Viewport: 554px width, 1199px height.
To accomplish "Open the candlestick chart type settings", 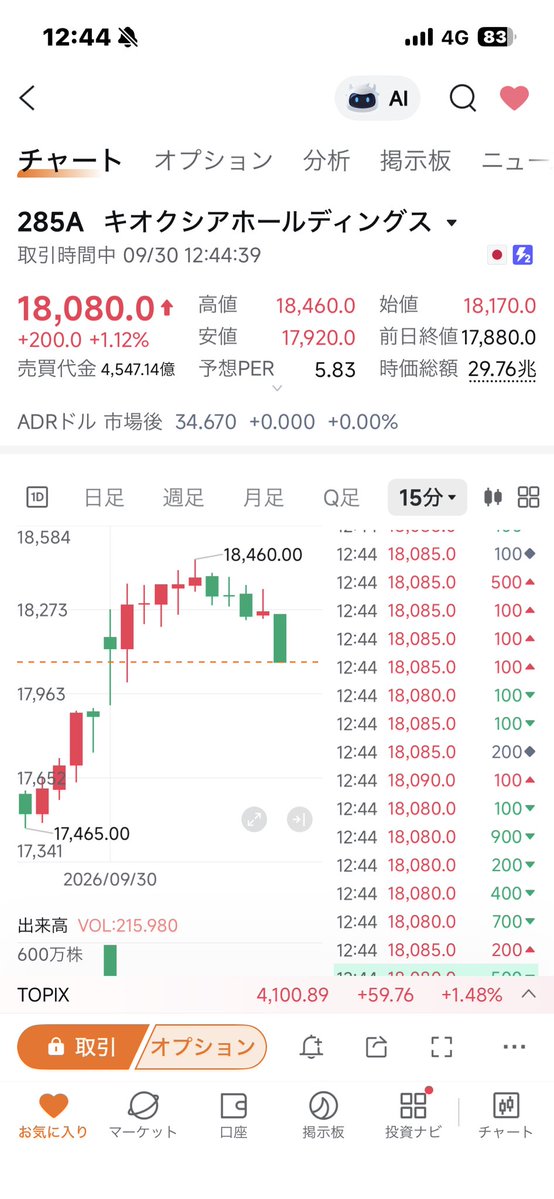I will [493, 497].
